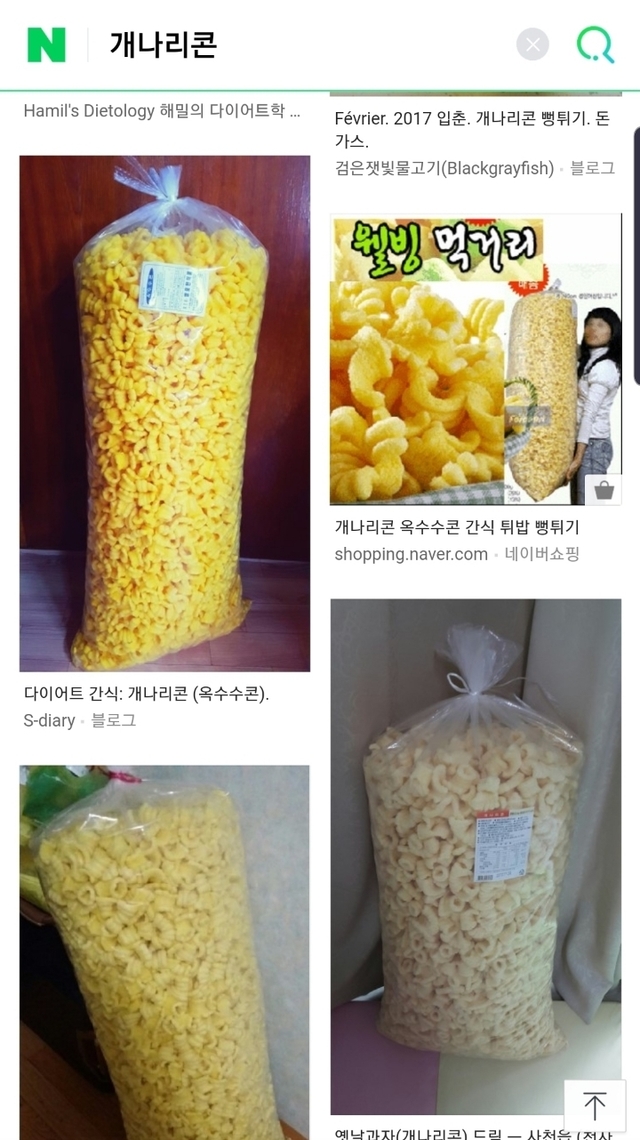Open the 다이어트 간식: 개나리콘 (옥수수콘) title
Image resolution: width=640 pixels, height=1140 pixels.
coord(147,693)
